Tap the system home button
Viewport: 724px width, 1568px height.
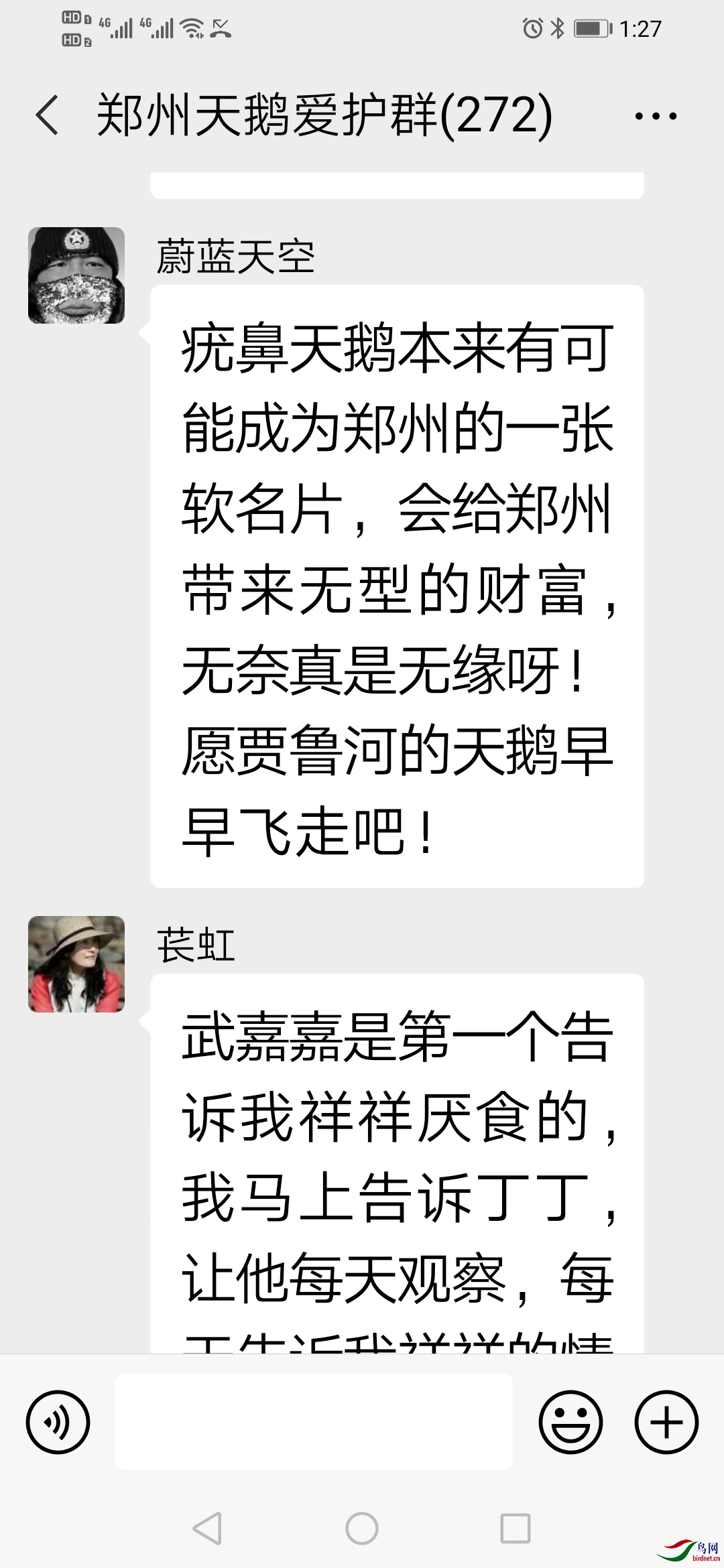(x=362, y=1528)
